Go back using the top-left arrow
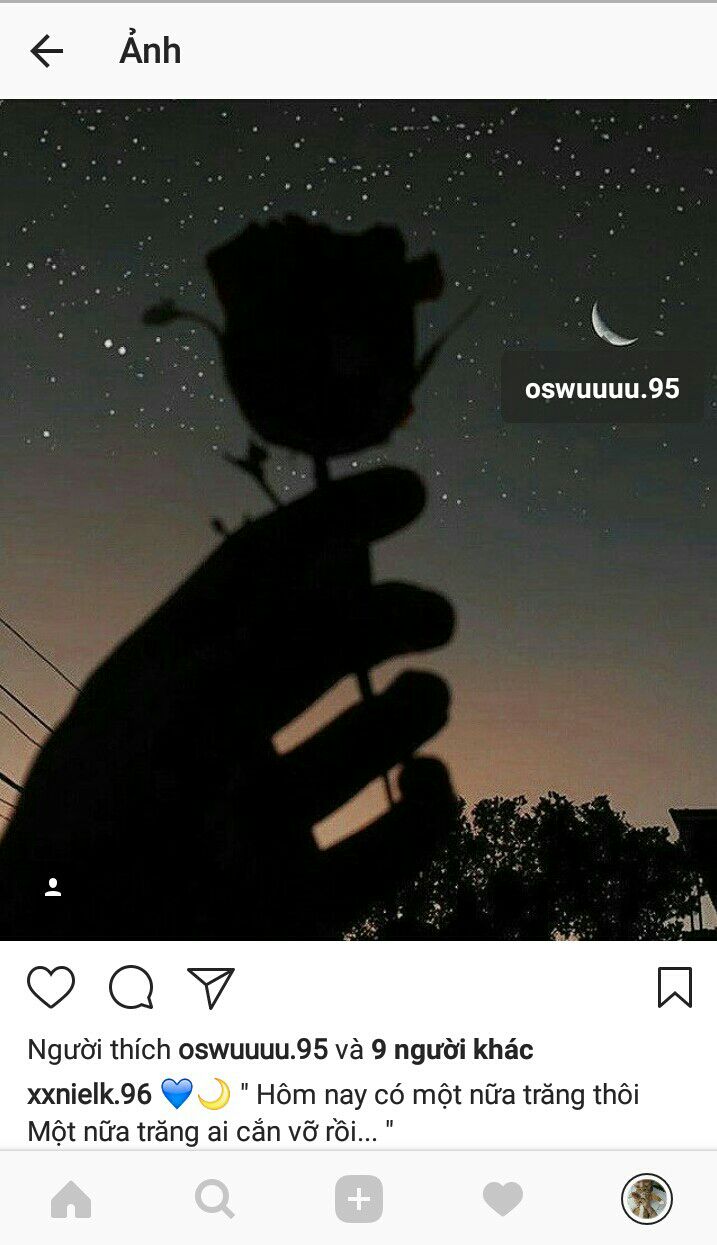 (46, 51)
